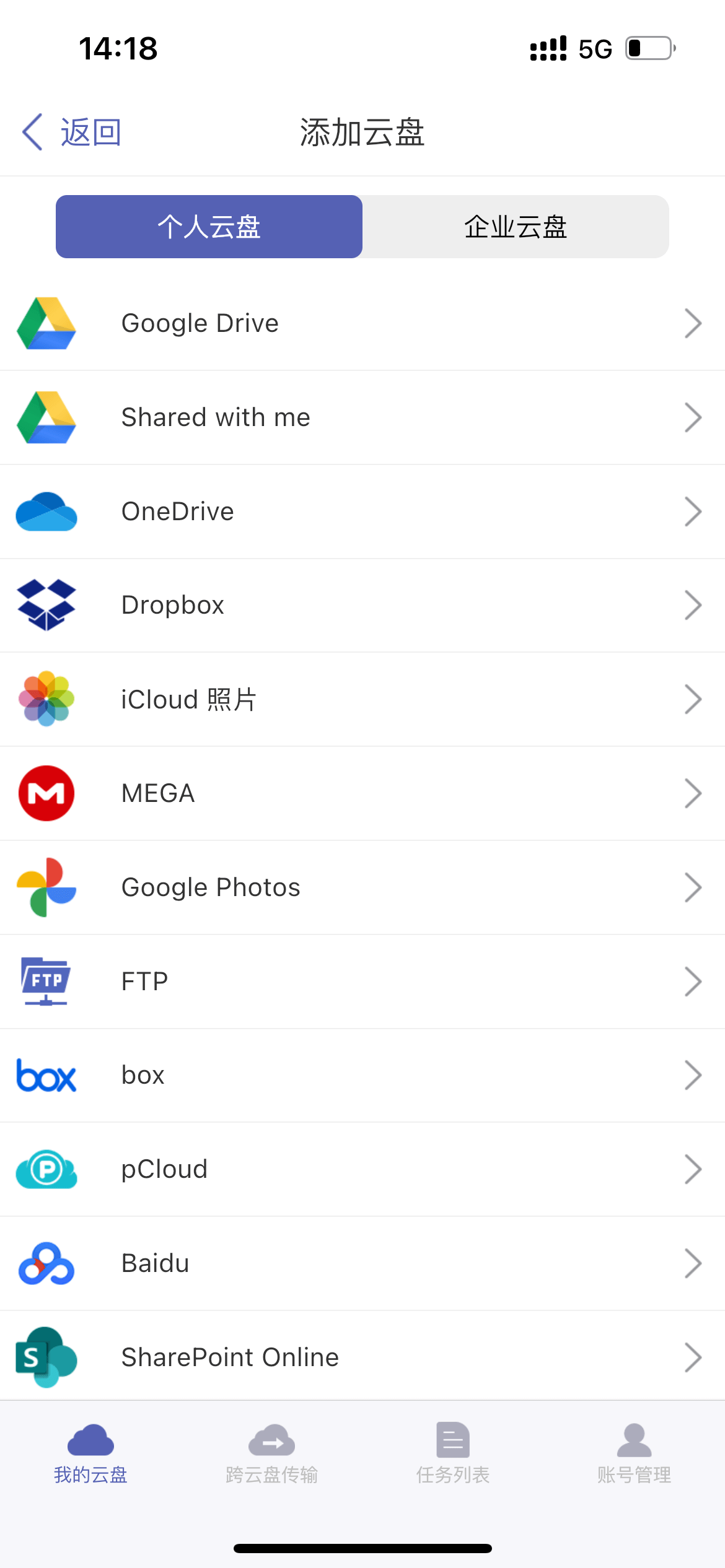Select Dropbox to add it
Viewport: 725px width, 1568px height.
click(x=362, y=605)
